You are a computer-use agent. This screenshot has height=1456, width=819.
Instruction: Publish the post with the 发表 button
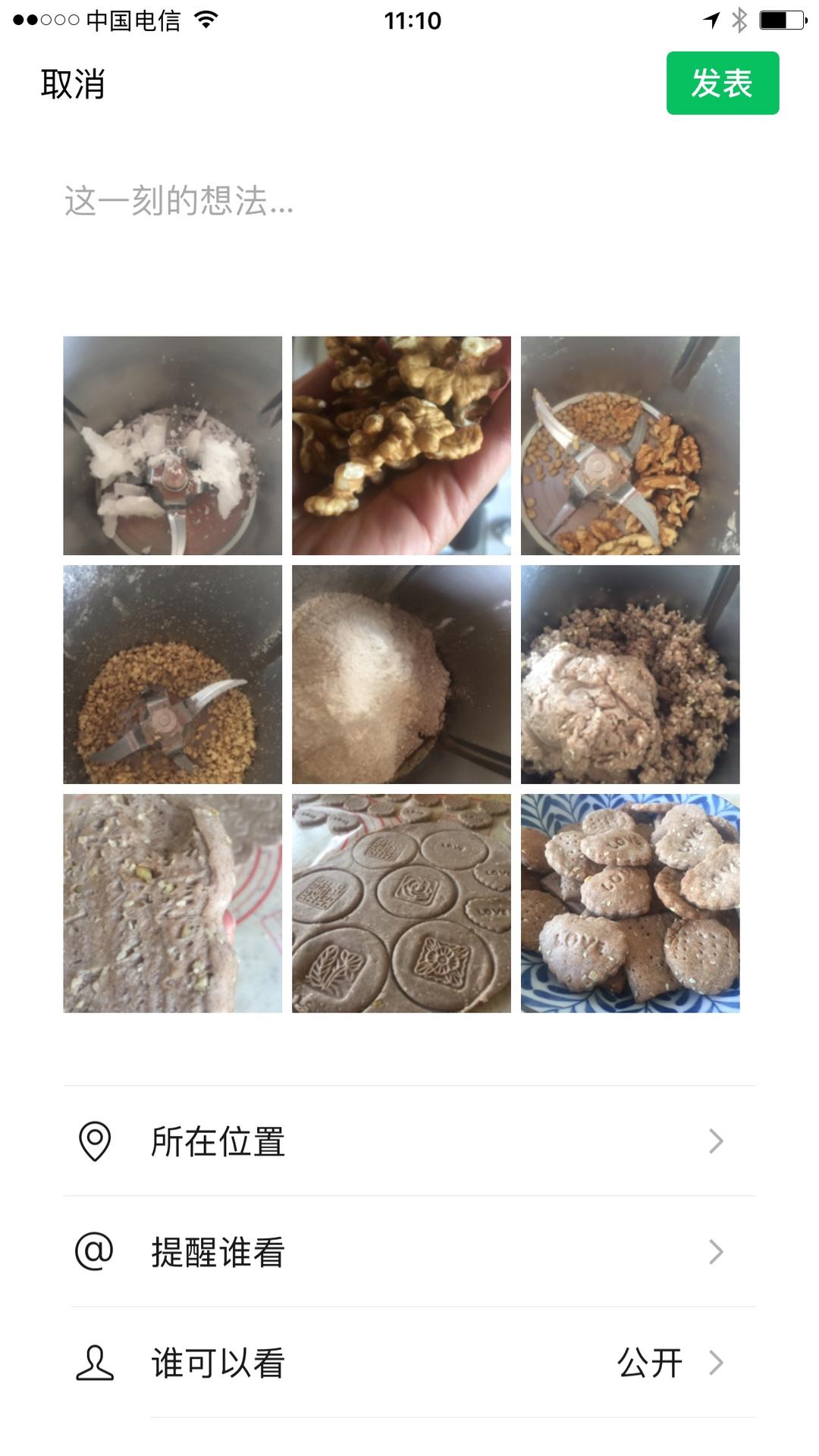(722, 83)
